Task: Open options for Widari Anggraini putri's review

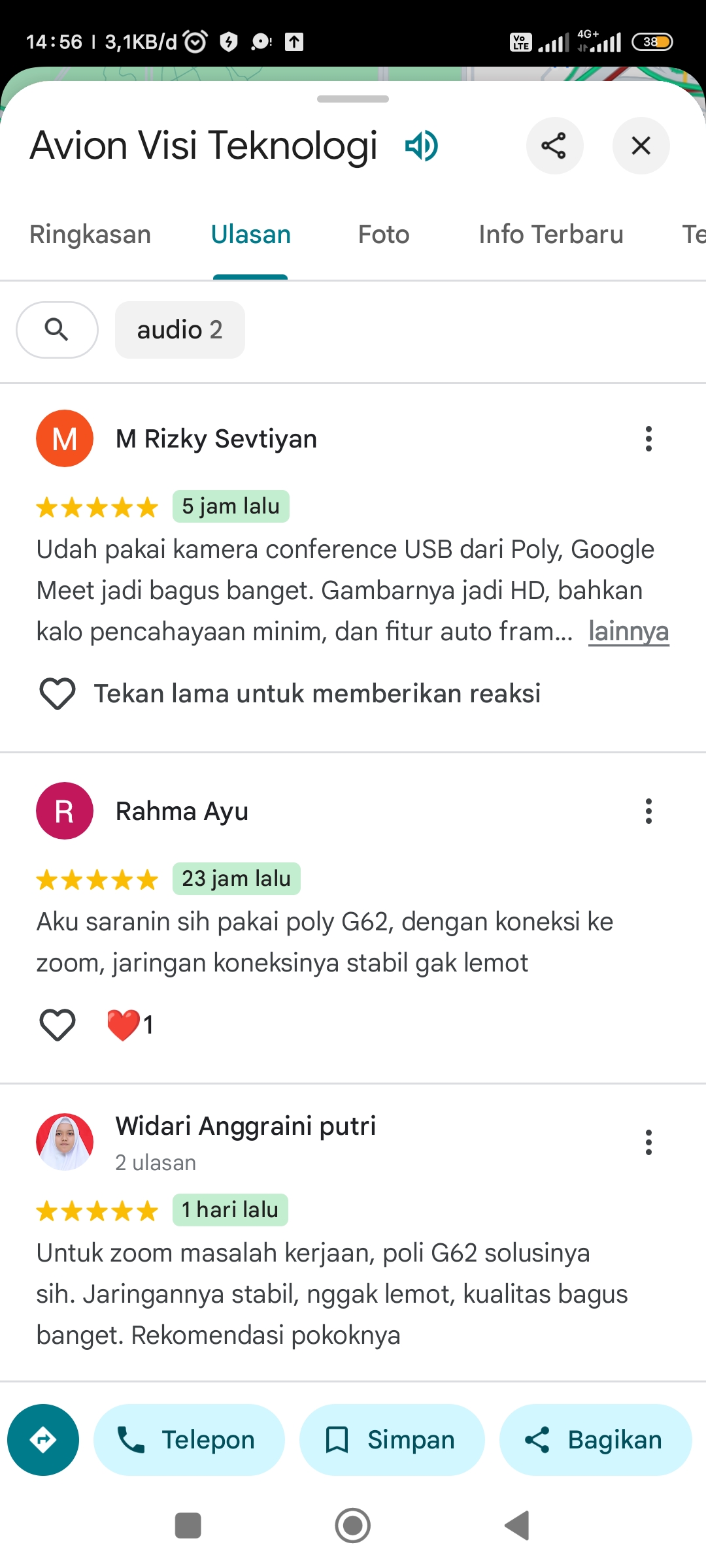Action: [x=648, y=1142]
